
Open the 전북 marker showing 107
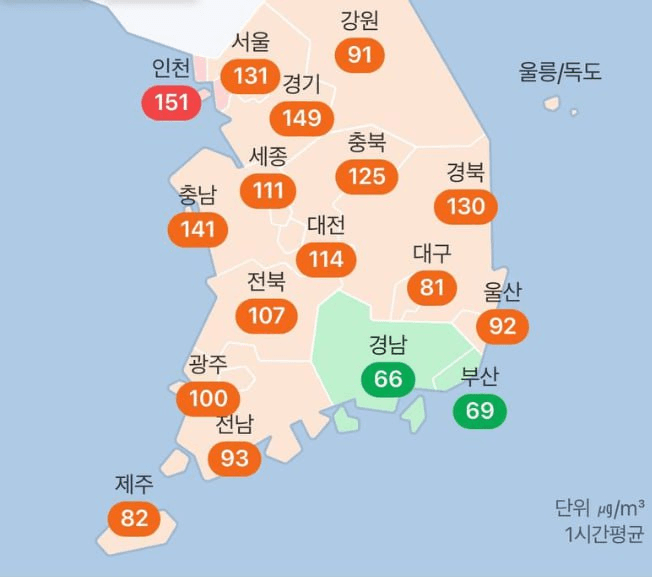(266, 316)
